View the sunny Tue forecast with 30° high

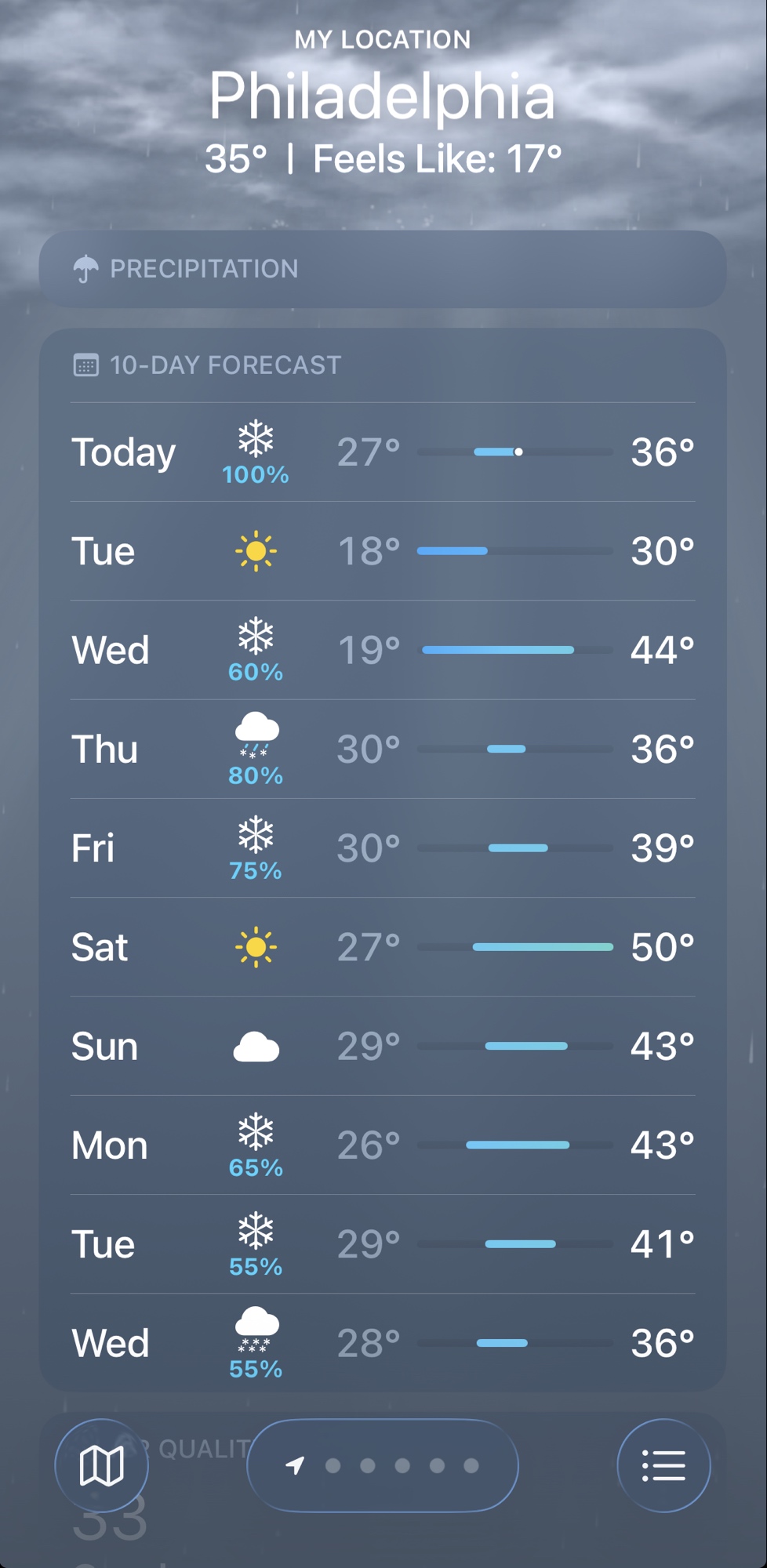(383, 551)
